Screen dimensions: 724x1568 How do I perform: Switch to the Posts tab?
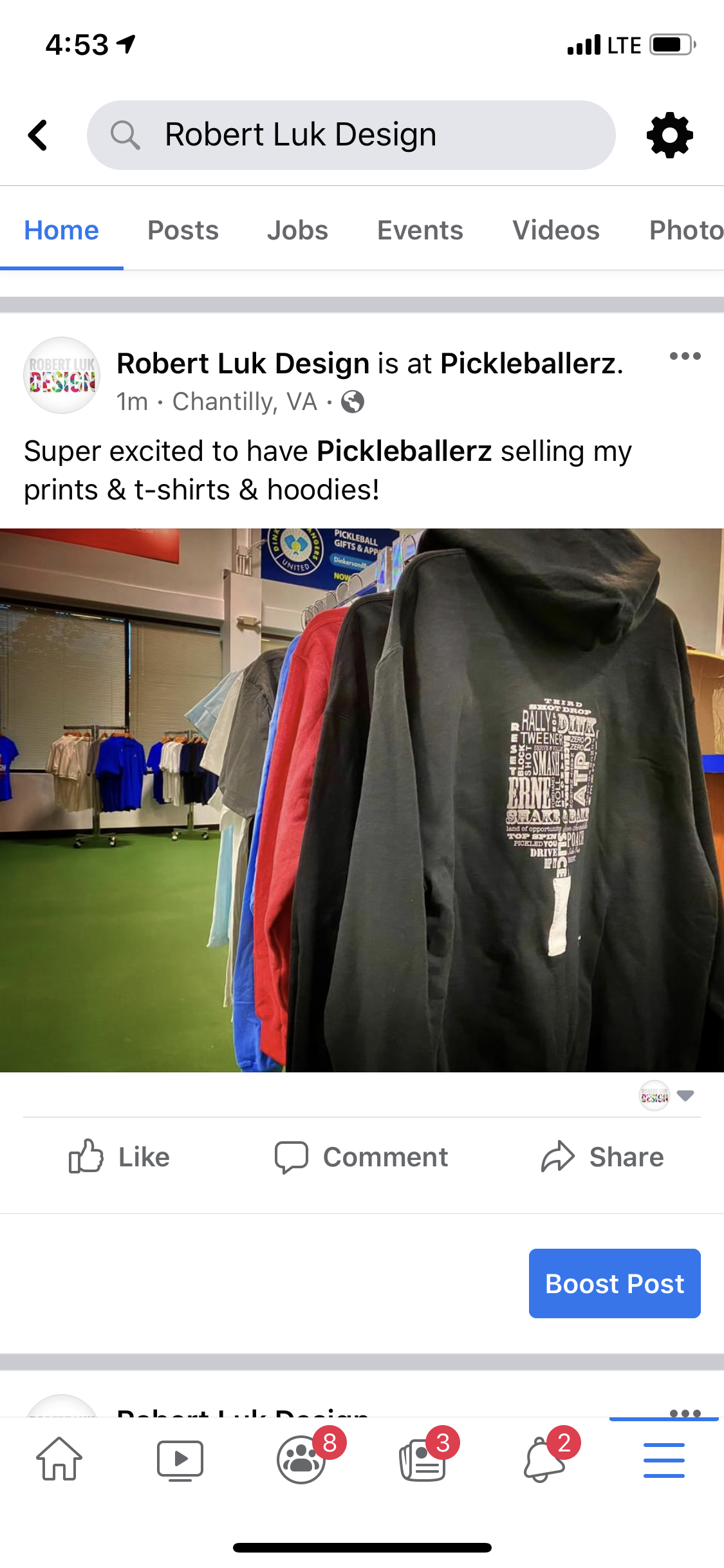pos(183,230)
